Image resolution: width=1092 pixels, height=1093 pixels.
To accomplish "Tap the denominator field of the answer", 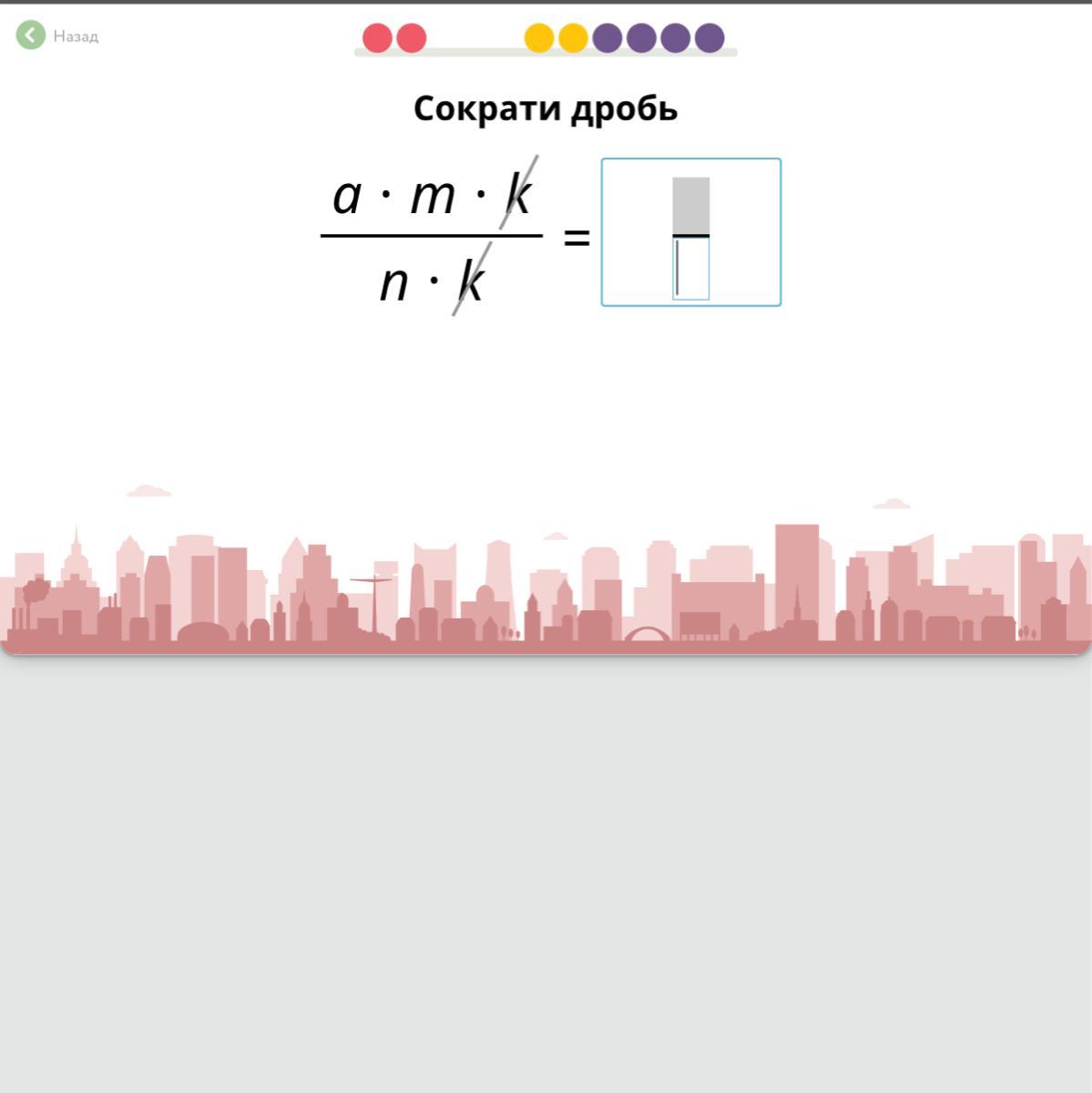I will [x=690, y=269].
